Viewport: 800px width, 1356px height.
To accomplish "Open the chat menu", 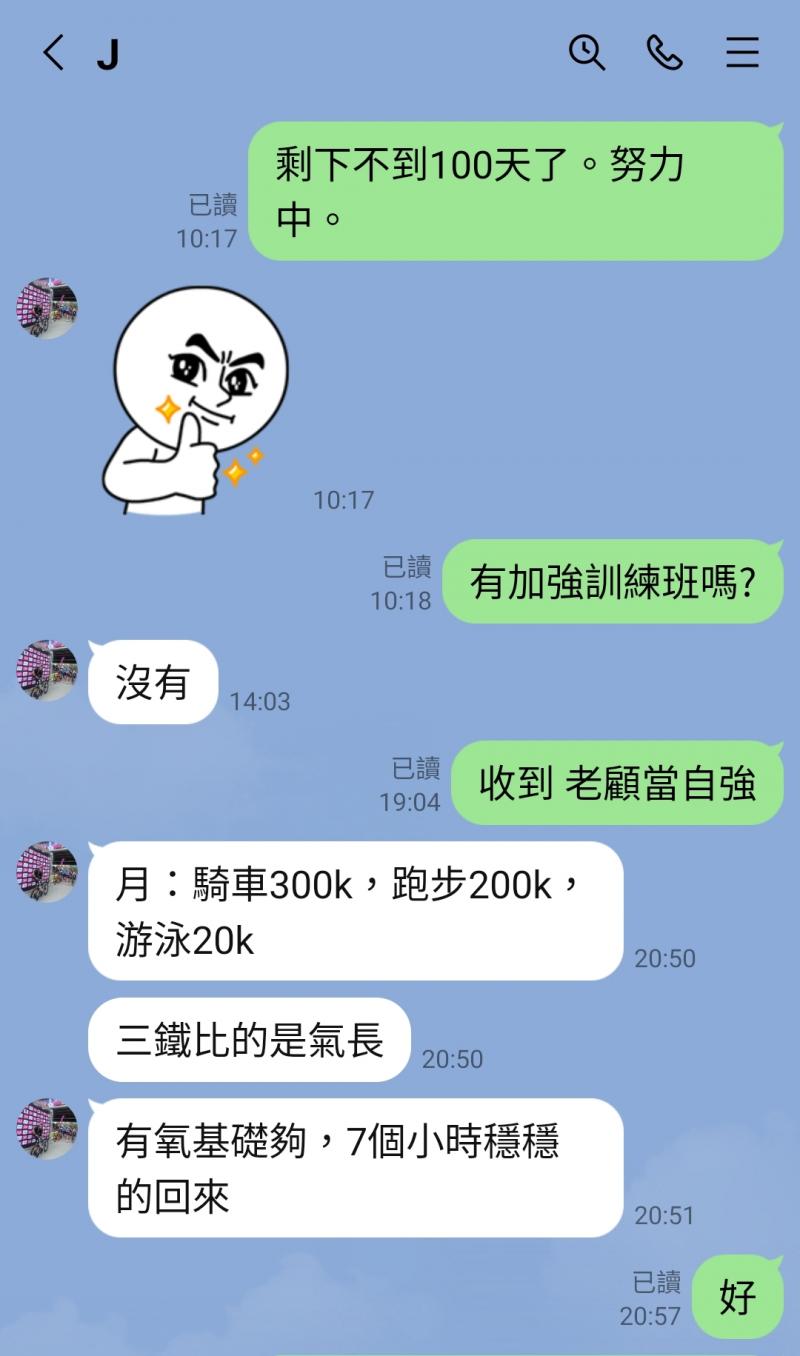I will (742, 52).
